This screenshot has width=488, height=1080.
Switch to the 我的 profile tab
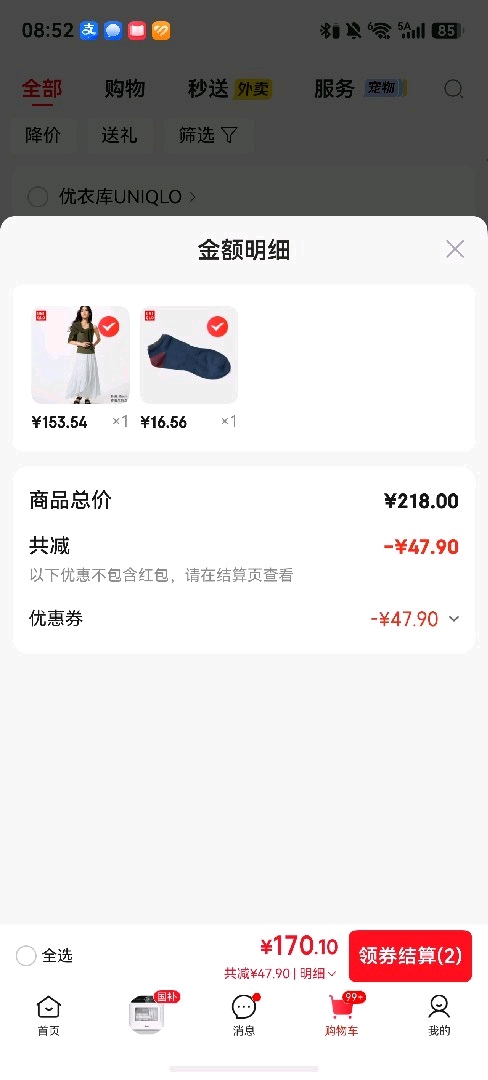click(x=439, y=1016)
